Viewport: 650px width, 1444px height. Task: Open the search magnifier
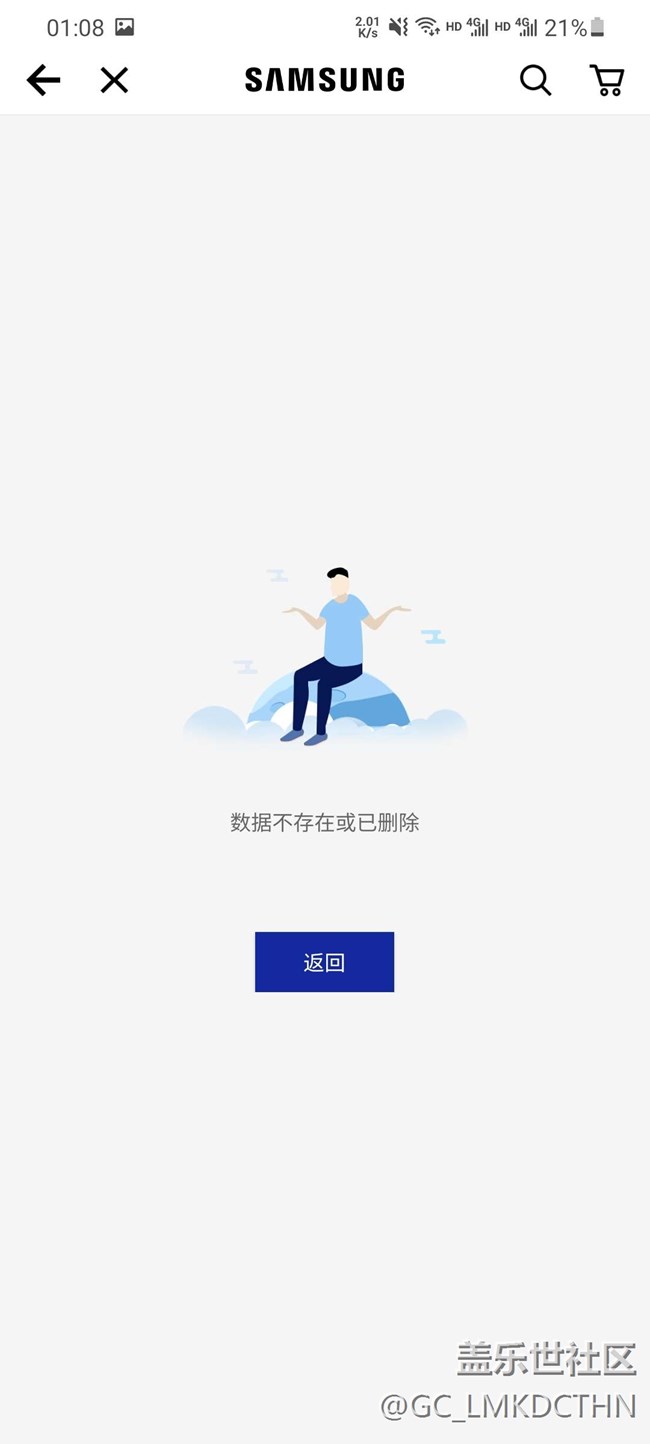coord(535,80)
